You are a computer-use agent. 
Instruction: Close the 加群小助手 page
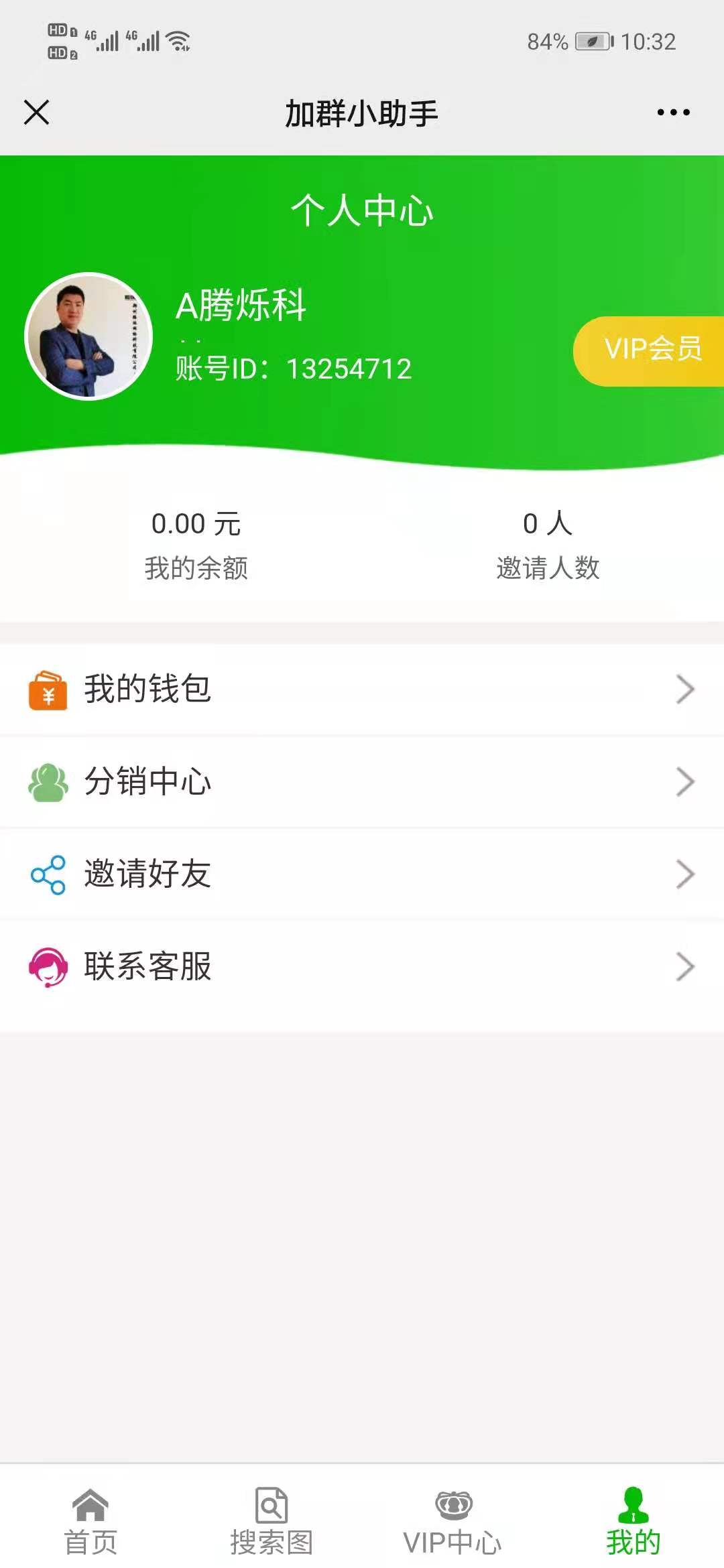(37, 113)
